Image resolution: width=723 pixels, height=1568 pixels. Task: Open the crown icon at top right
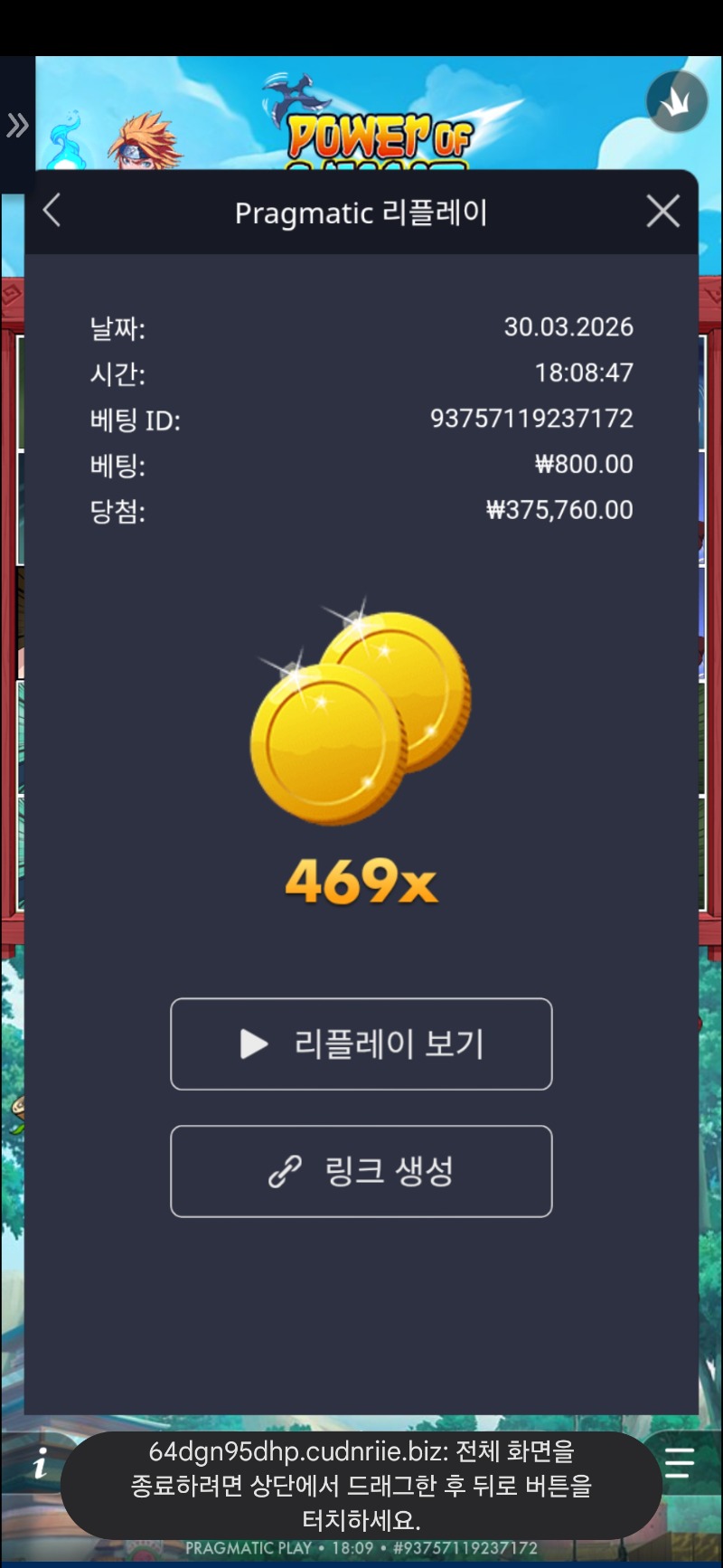[676, 101]
